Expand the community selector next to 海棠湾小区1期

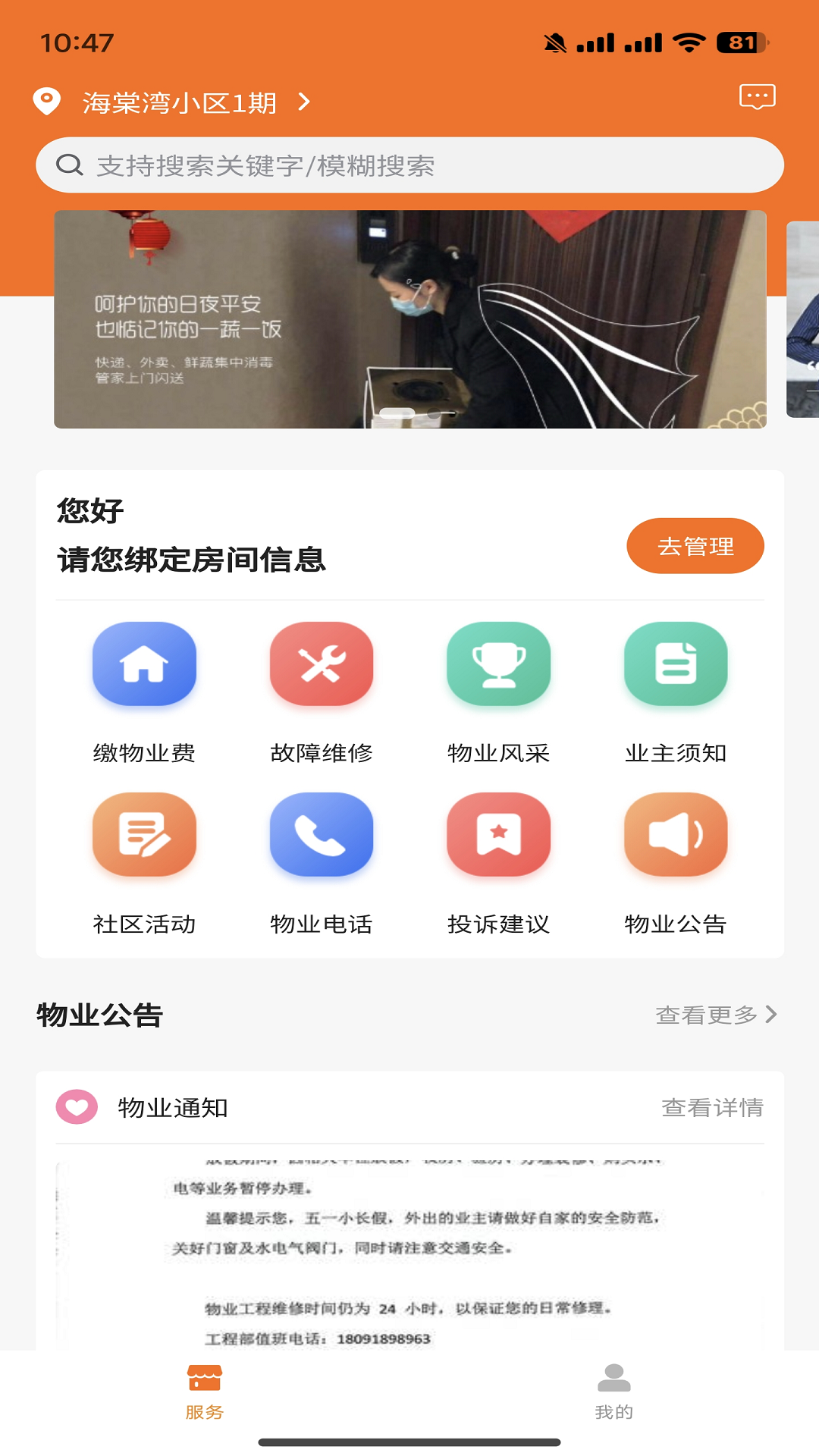(303, 102)
